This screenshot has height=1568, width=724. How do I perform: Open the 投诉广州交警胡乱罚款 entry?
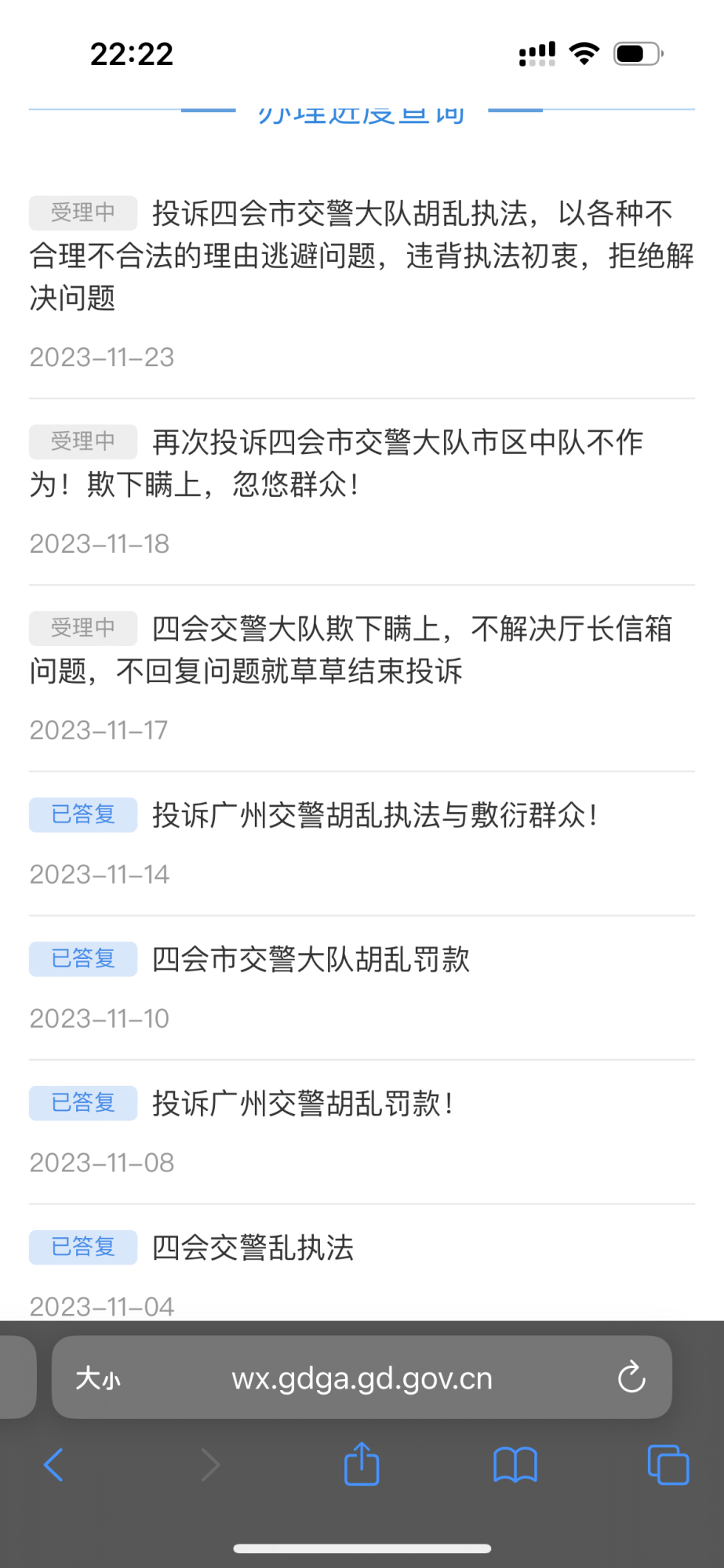pyautogui.click(x=303, y=1104)
